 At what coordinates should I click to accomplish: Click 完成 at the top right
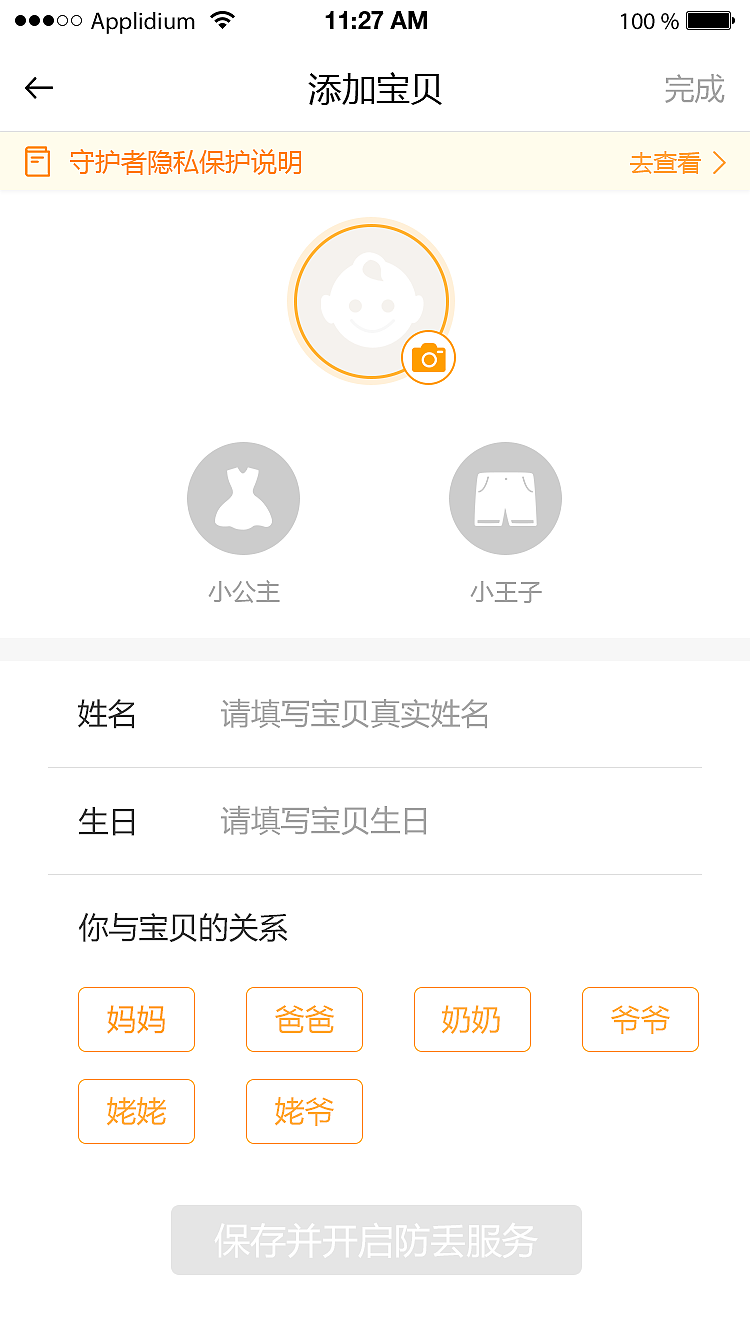tap(694, 87)
